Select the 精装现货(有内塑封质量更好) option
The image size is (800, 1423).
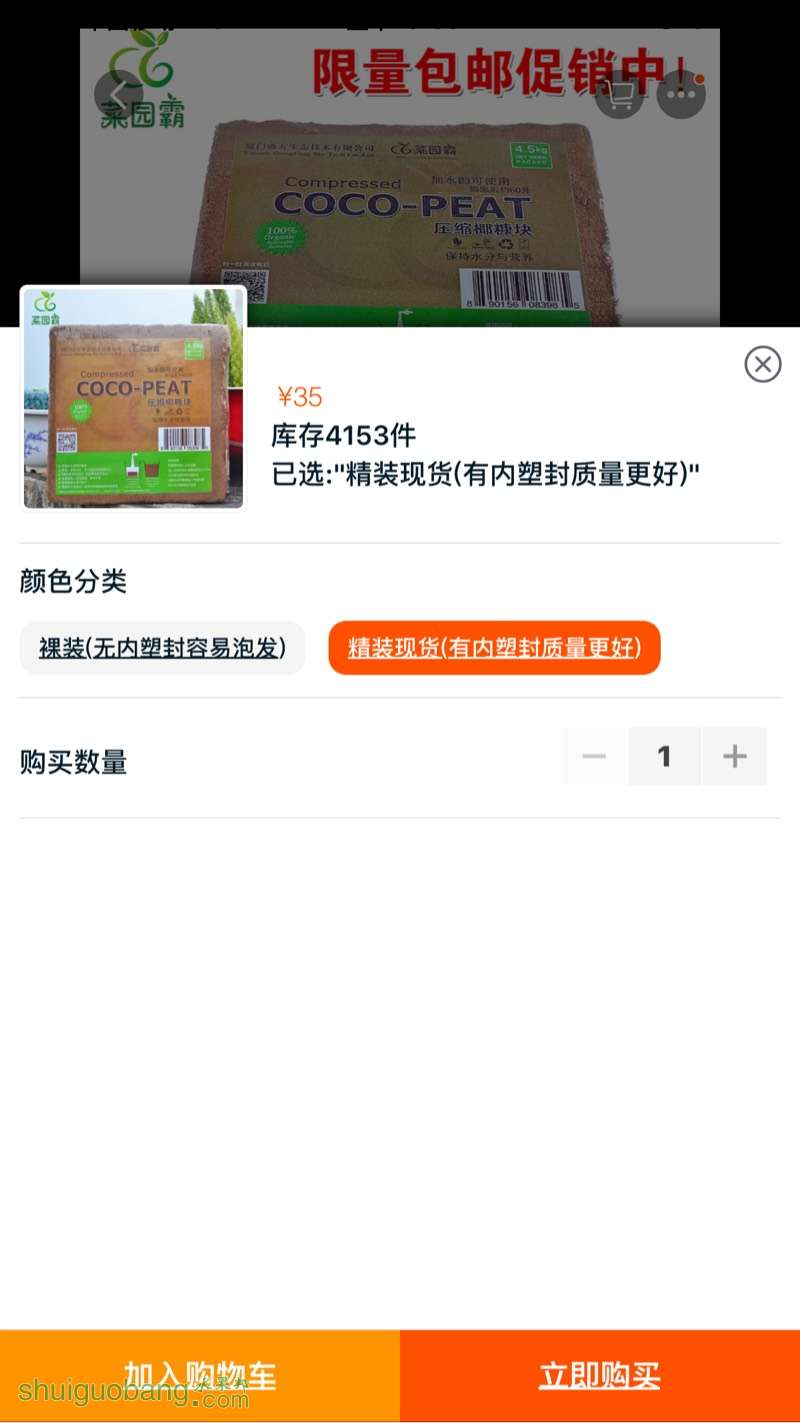point(494,648)
